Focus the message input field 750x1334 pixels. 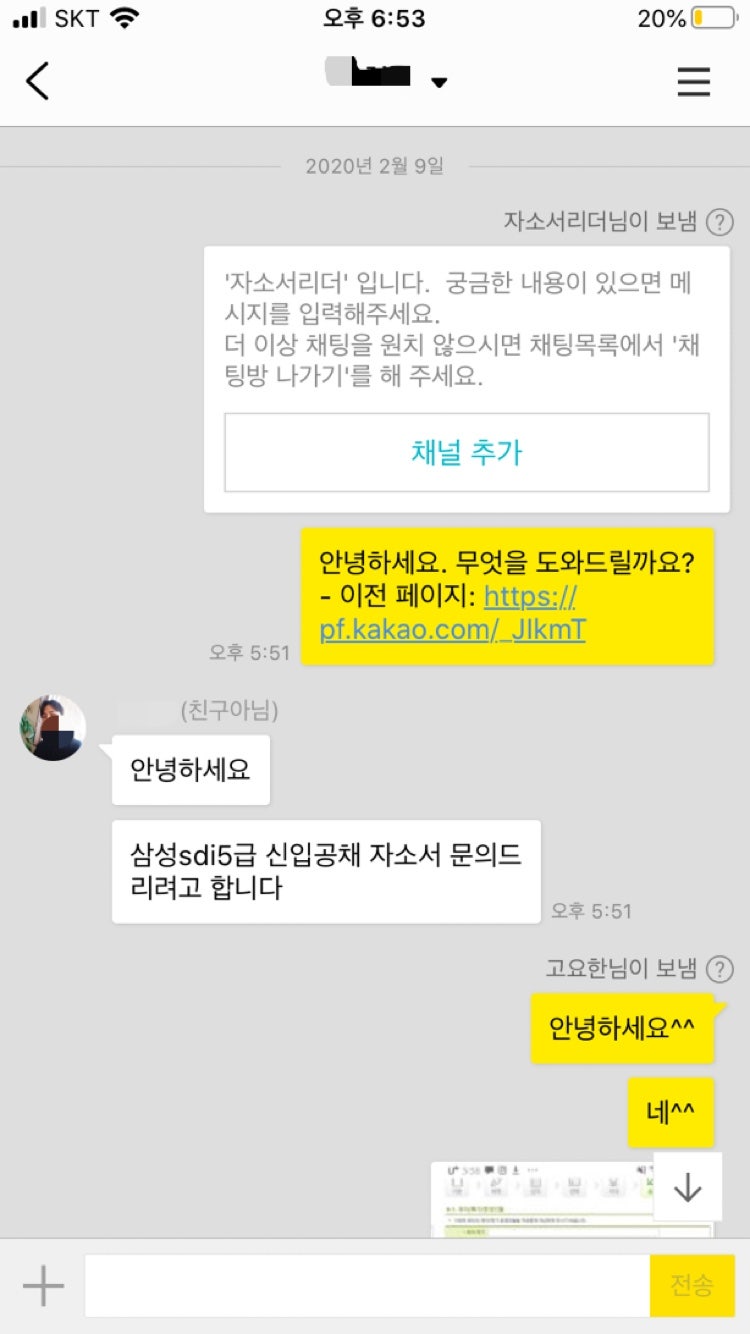point(367,1286)
